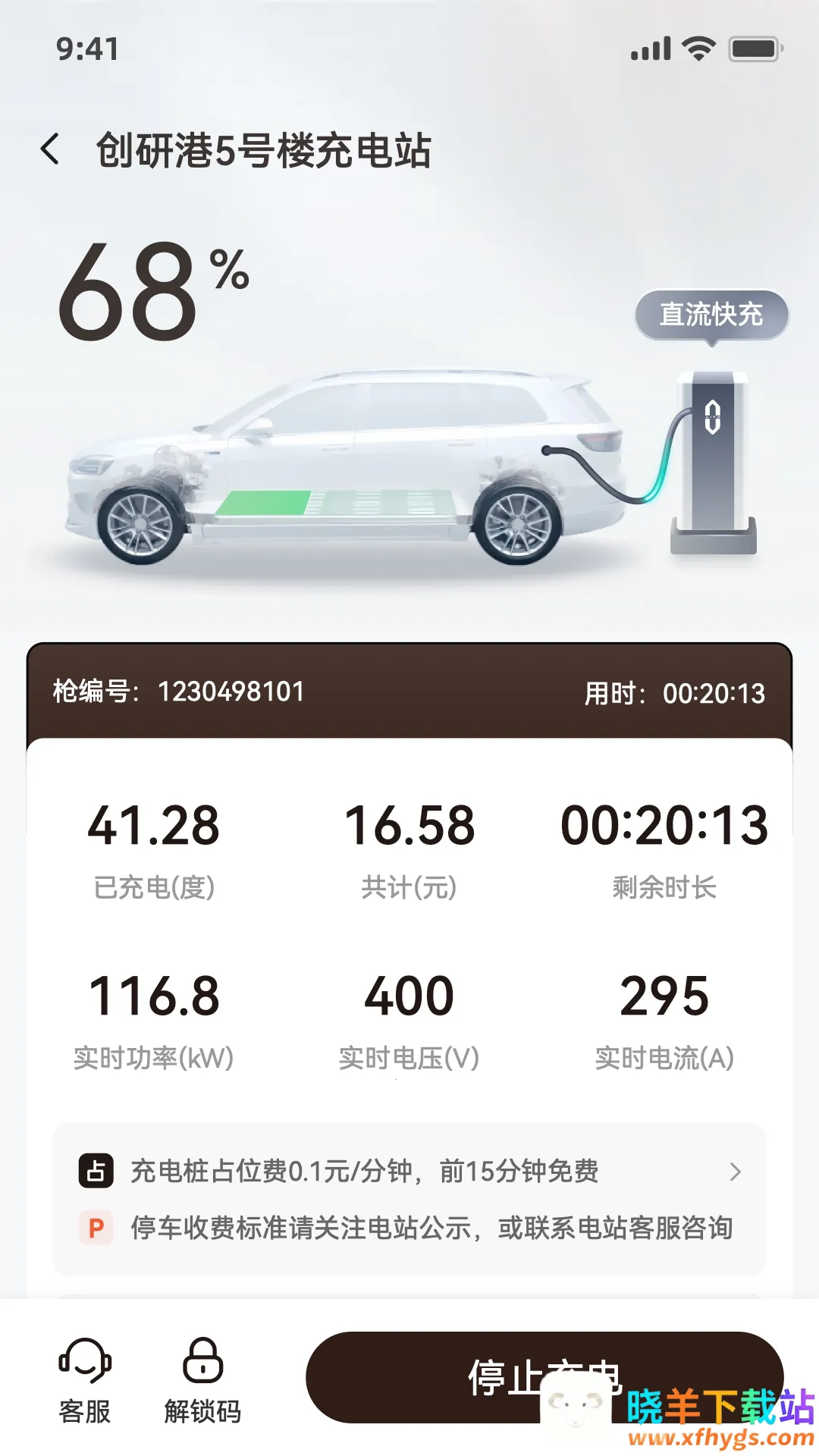Open 客服 customer service
Image resolution: width=819 pixels, height=1456 pixels.
85,1380
